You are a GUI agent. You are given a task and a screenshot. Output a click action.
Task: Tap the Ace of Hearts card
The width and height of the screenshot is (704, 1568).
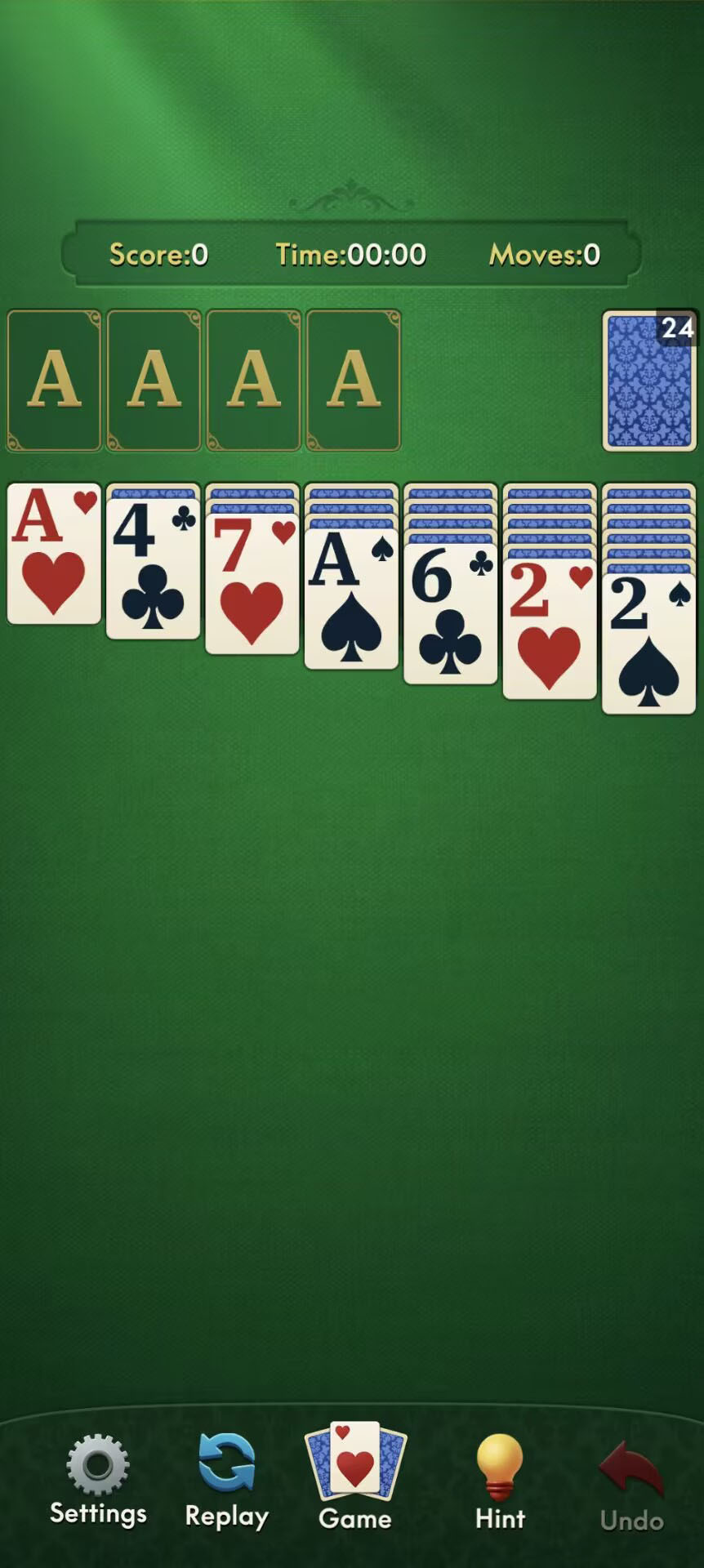pyautogui.click(x=54, y=554)
